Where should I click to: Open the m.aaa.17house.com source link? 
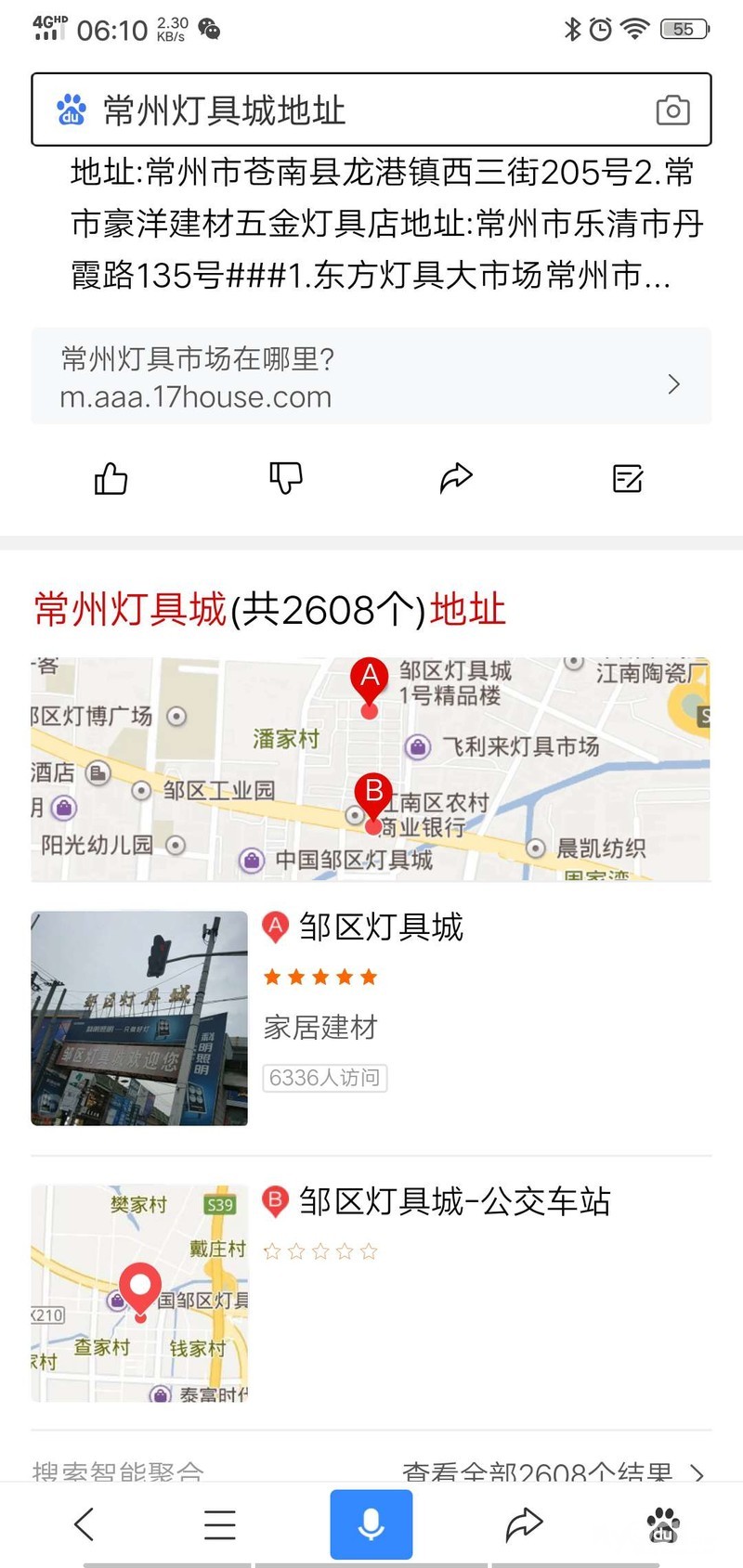click(x=371, y=377)
